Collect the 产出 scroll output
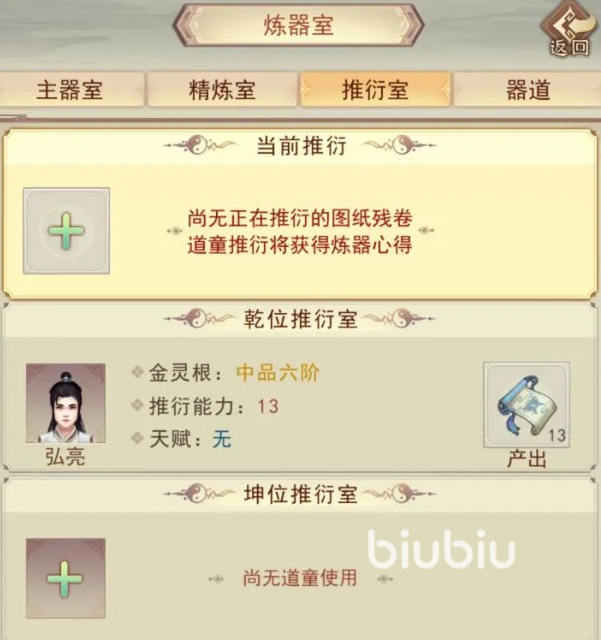Viewport: 601px width, 640px height. click(x=527, y=405)
